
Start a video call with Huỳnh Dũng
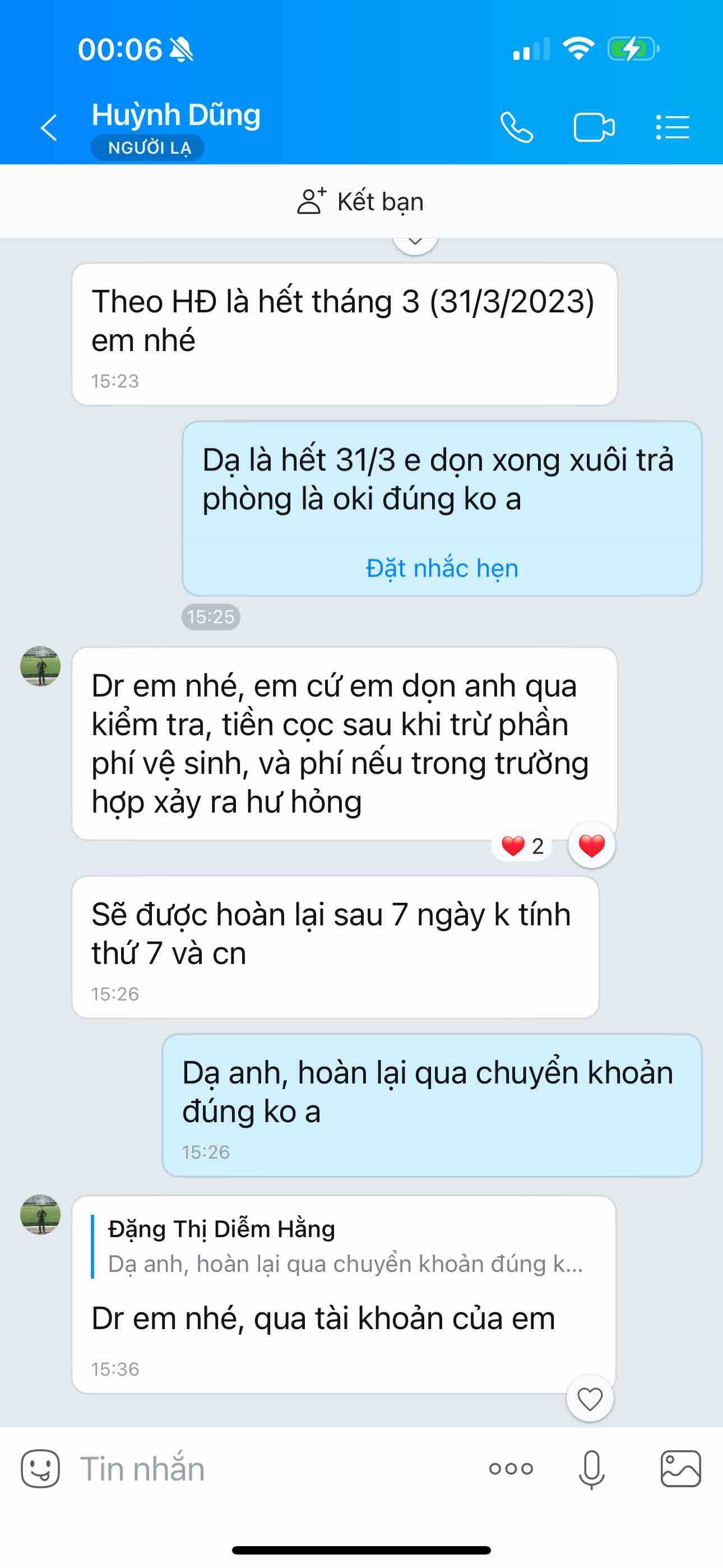click(594, 128)
